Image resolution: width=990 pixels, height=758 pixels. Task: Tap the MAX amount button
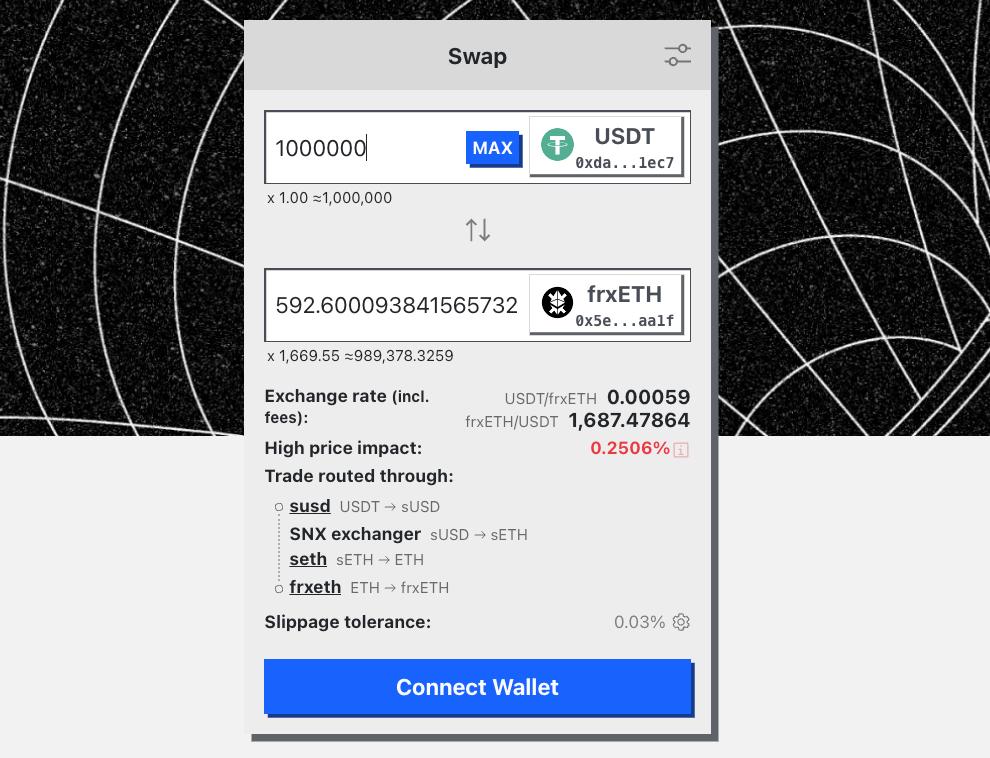[x=492, y=148]
